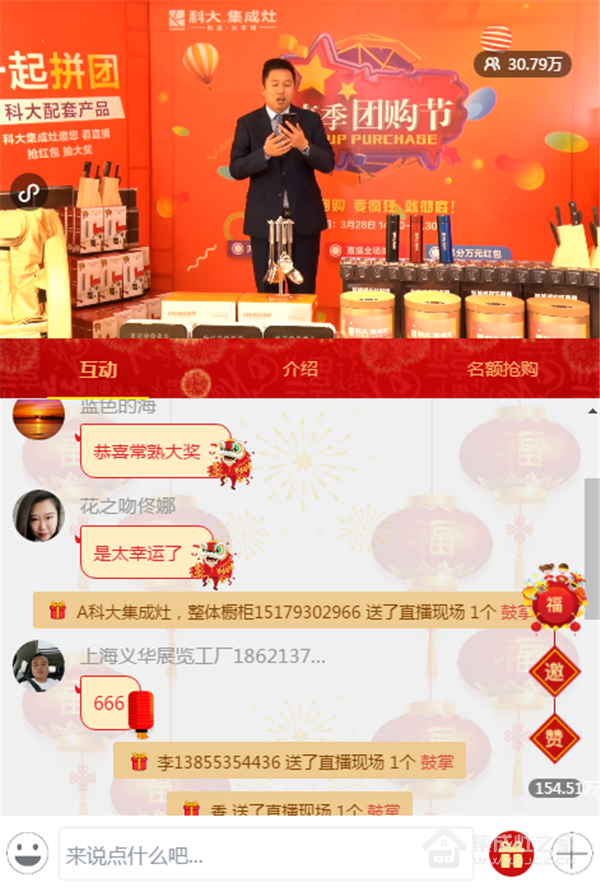Open the floating link icon on video
This screenshot has height=887, width=600.
pyautogui.click(x=31, y=192)
